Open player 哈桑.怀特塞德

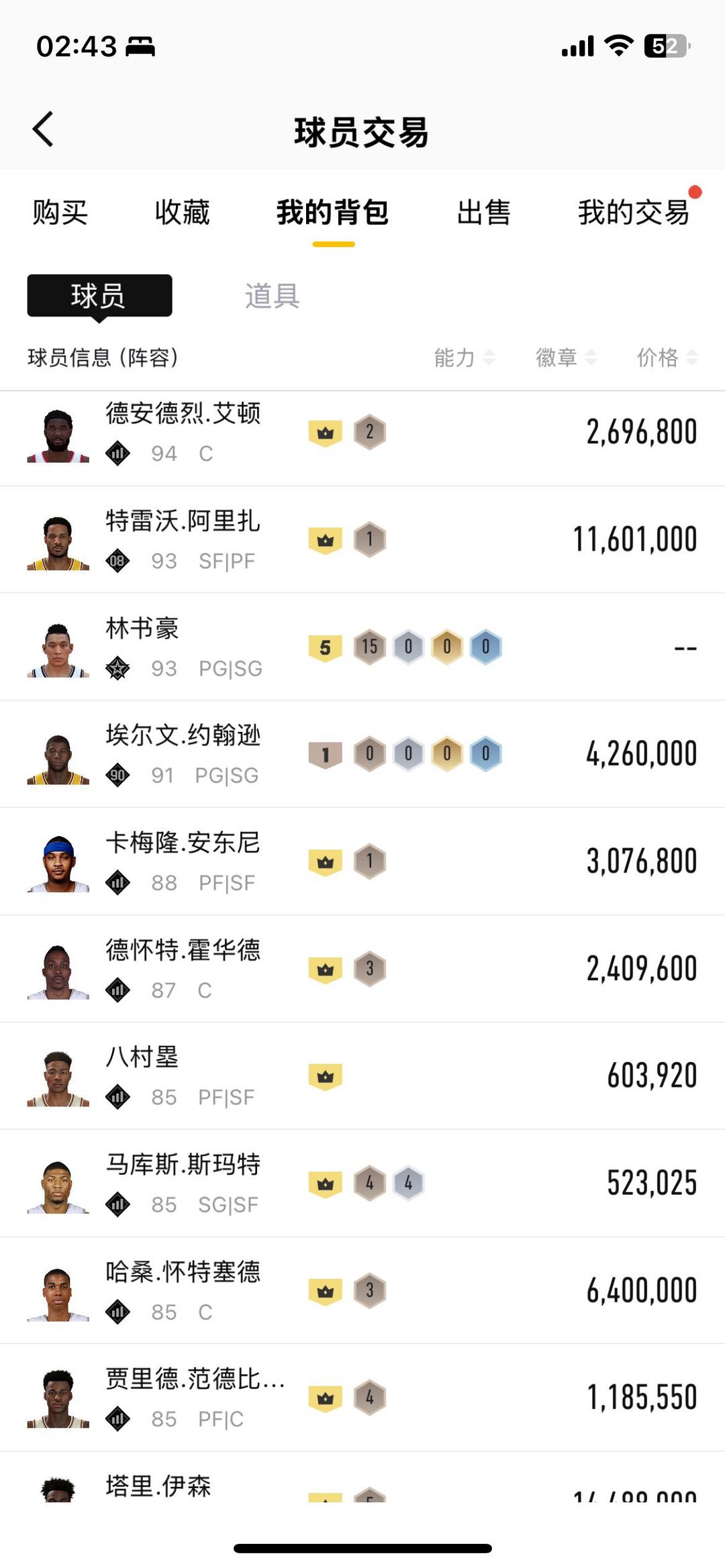pos(362,1292)
